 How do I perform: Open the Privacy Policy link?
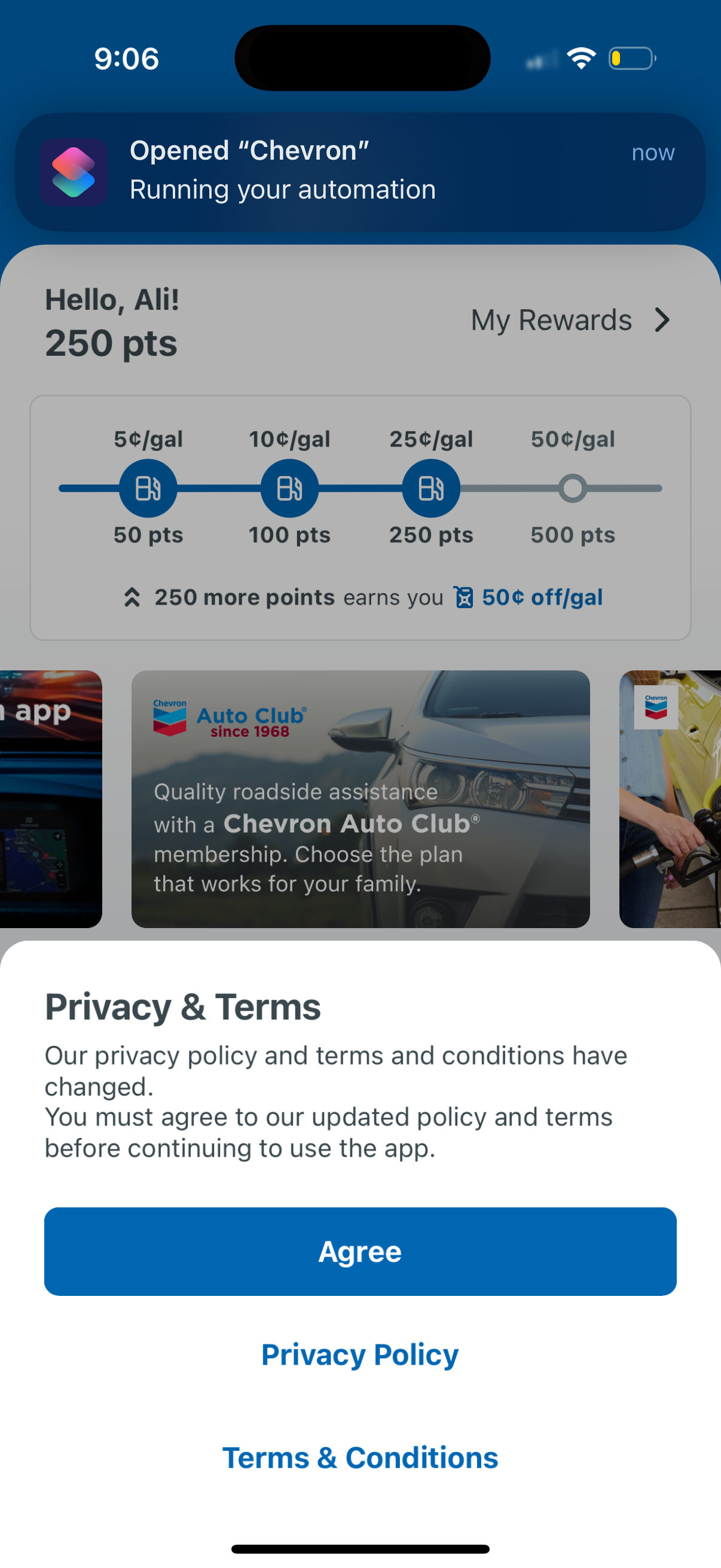tap(359, 1355)
